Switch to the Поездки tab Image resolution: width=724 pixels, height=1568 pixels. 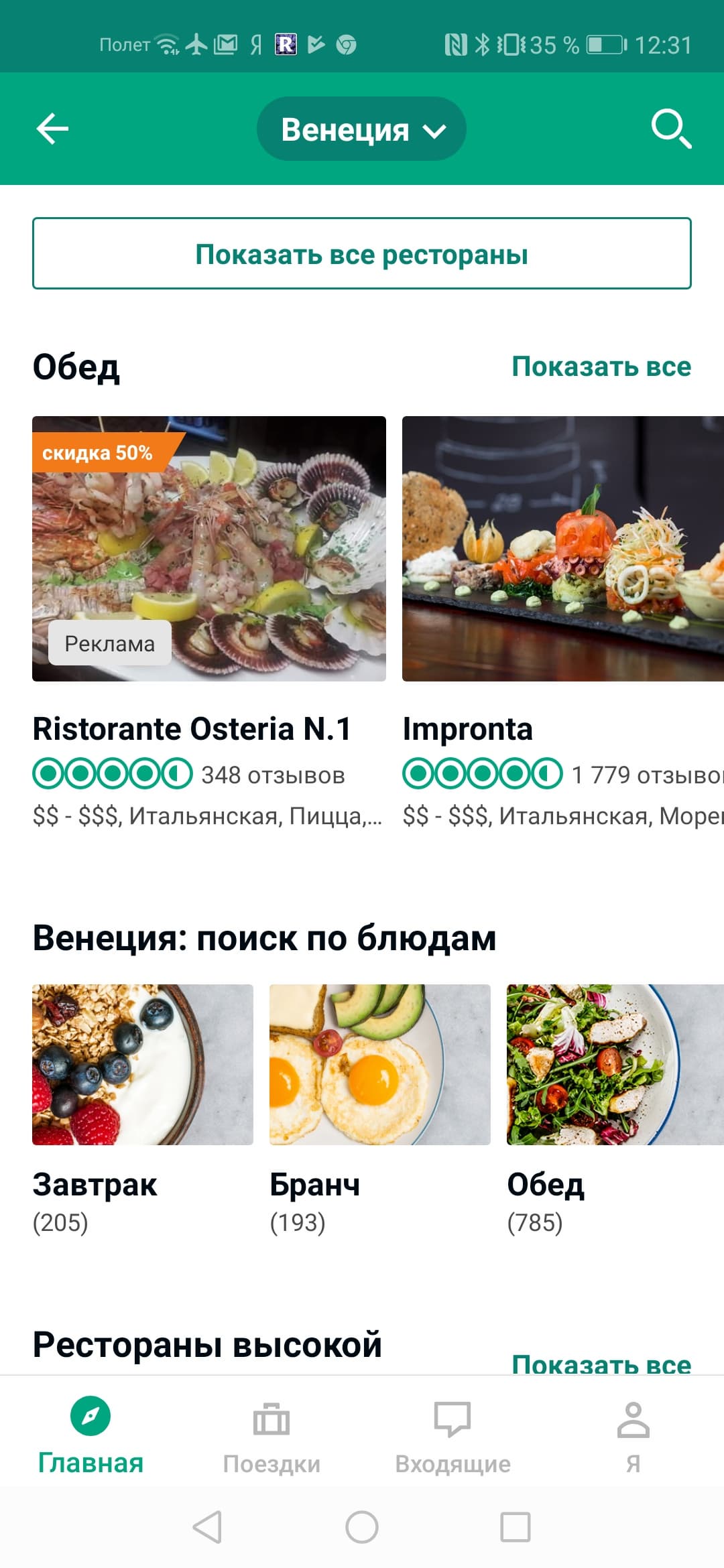point(271,1435)
